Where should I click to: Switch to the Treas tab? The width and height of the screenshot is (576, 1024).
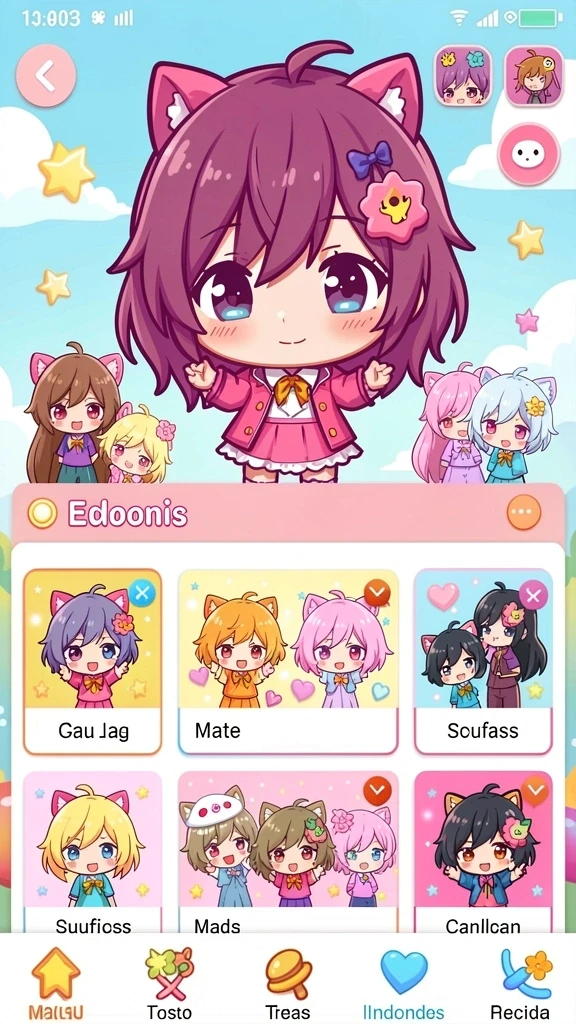288,984
